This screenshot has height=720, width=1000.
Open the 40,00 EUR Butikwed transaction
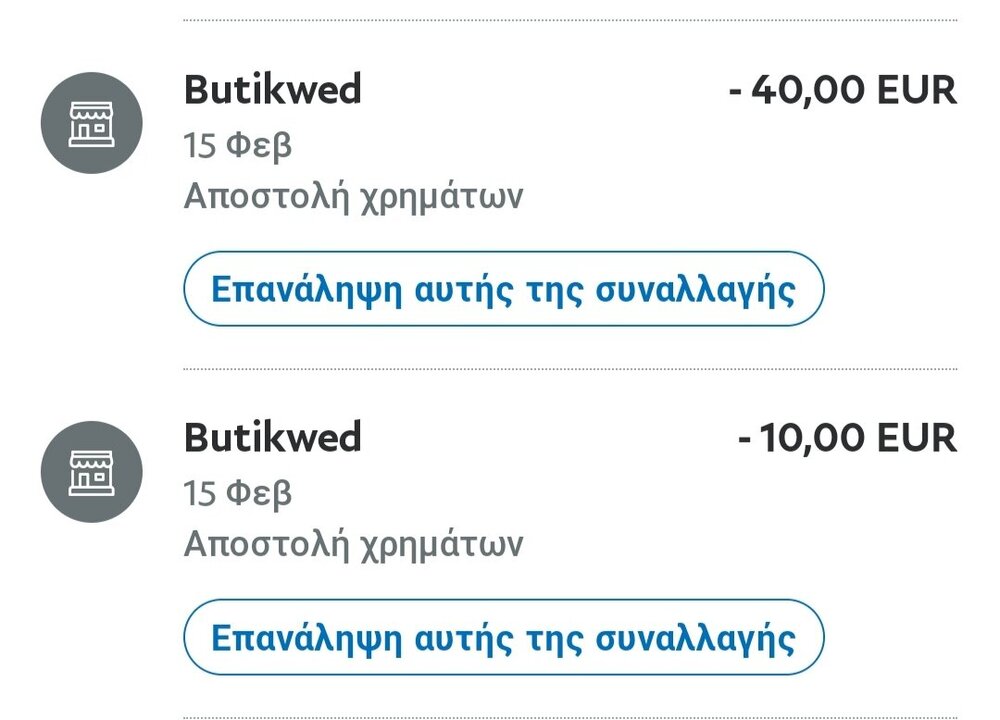[x=272, y=91]
